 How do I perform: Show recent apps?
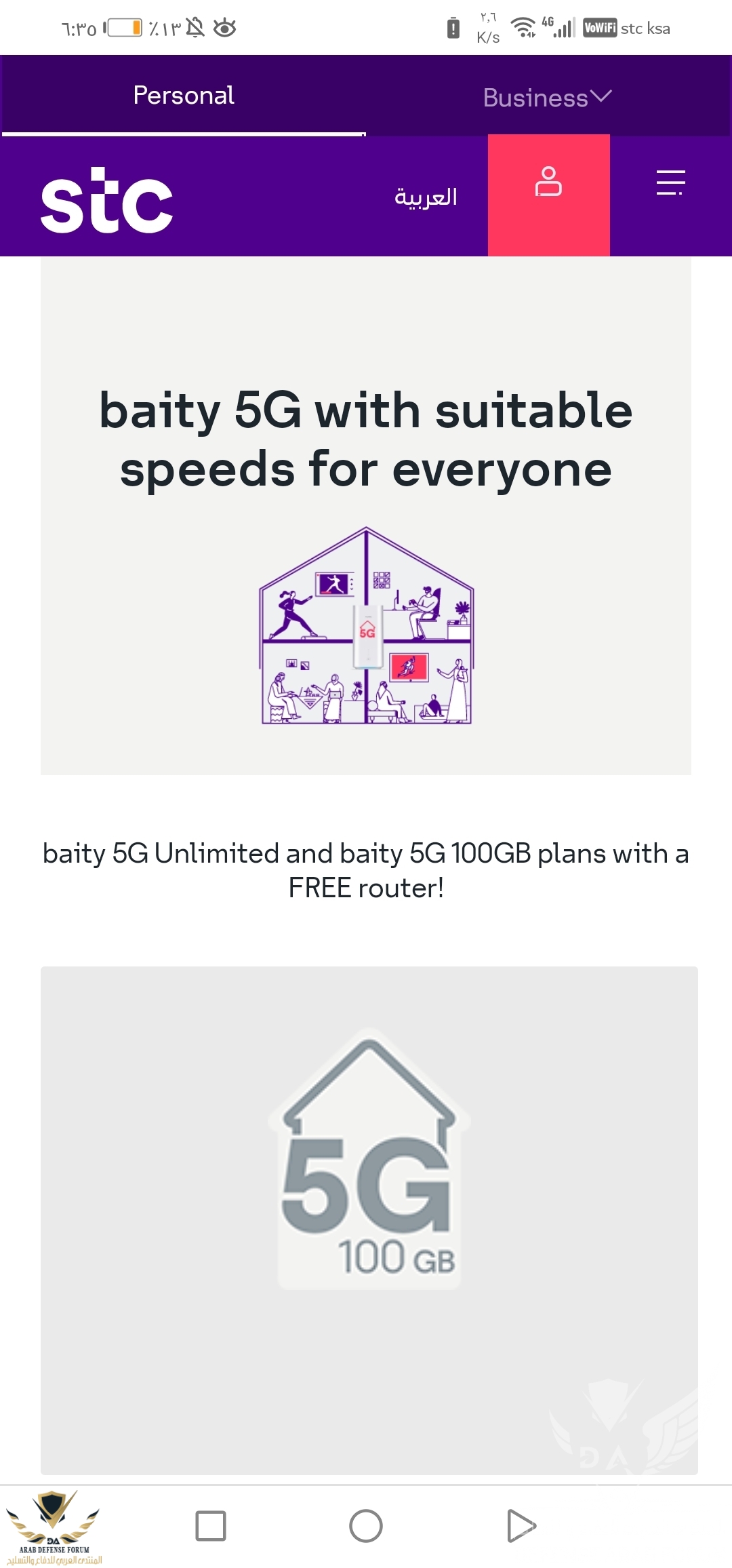pyautogui.click(x=211, y=1526)
